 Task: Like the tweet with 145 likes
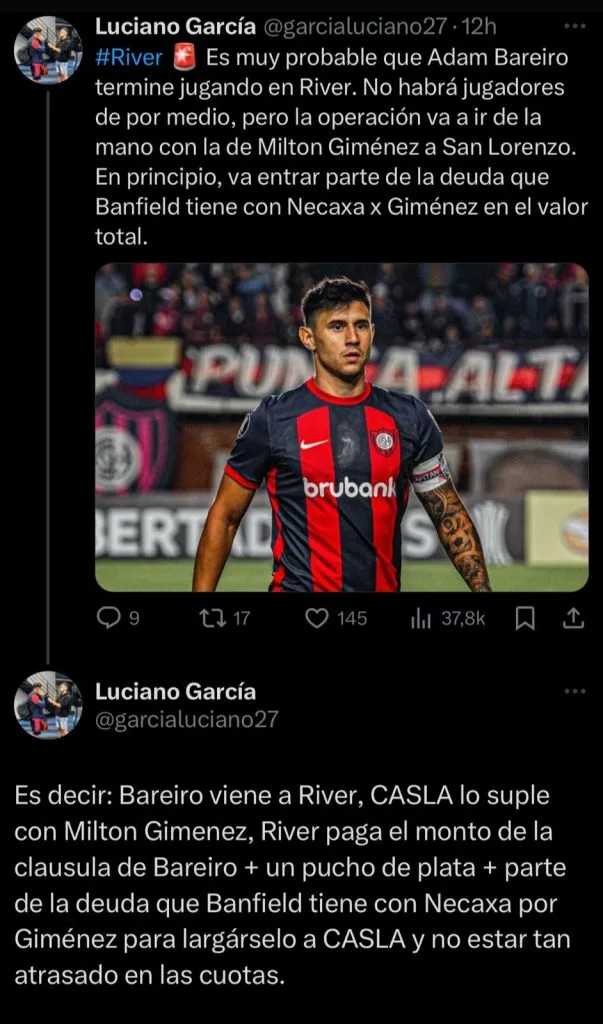[x=318, y=619]
